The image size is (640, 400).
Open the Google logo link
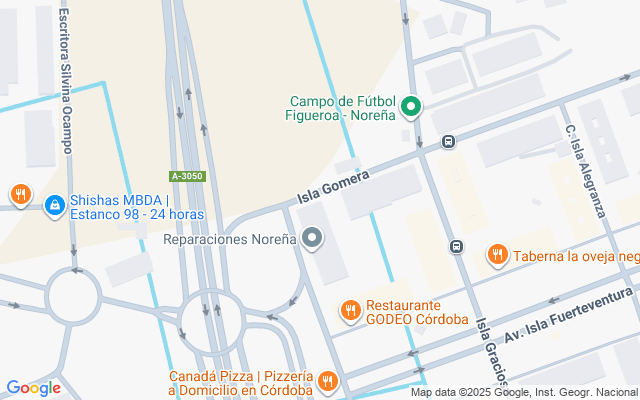coord(32,388)
